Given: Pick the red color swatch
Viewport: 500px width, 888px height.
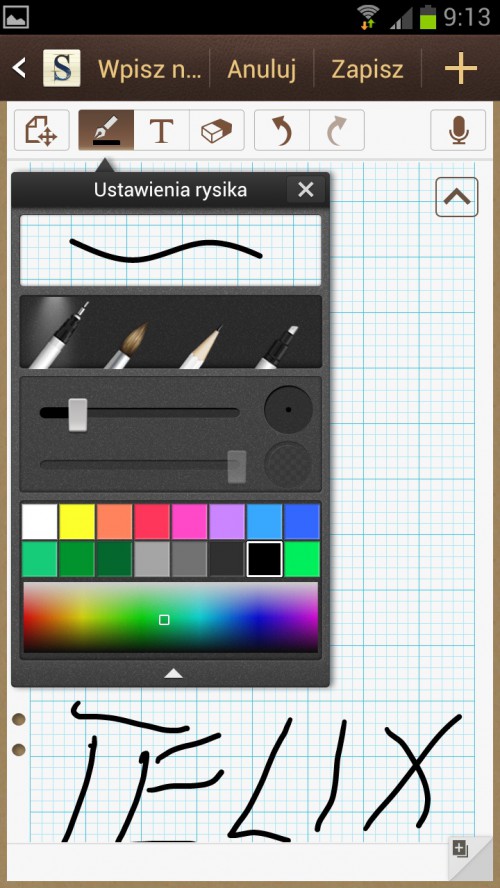Looking at the screenshot, I should (152, 522).
